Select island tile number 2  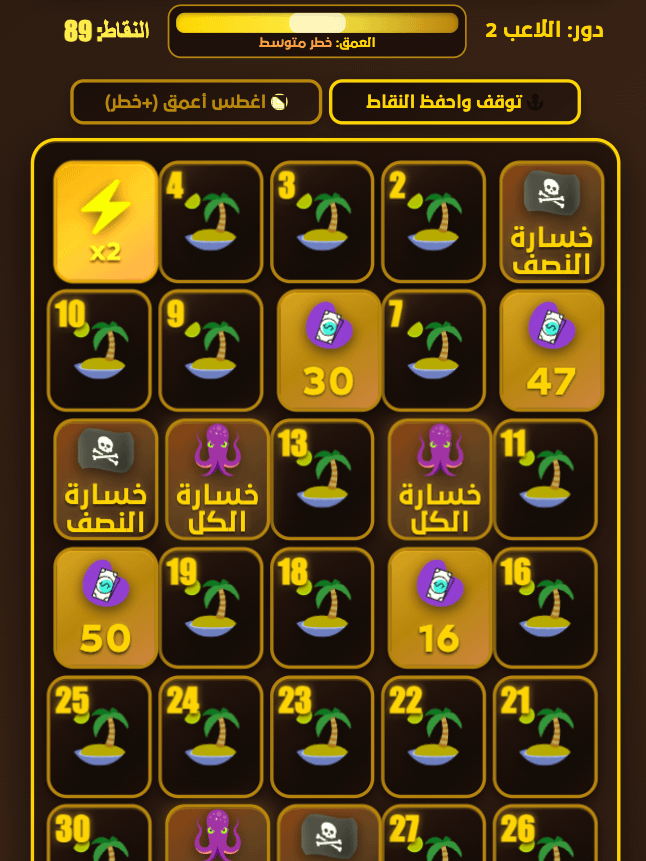click(x=433, y=222)
